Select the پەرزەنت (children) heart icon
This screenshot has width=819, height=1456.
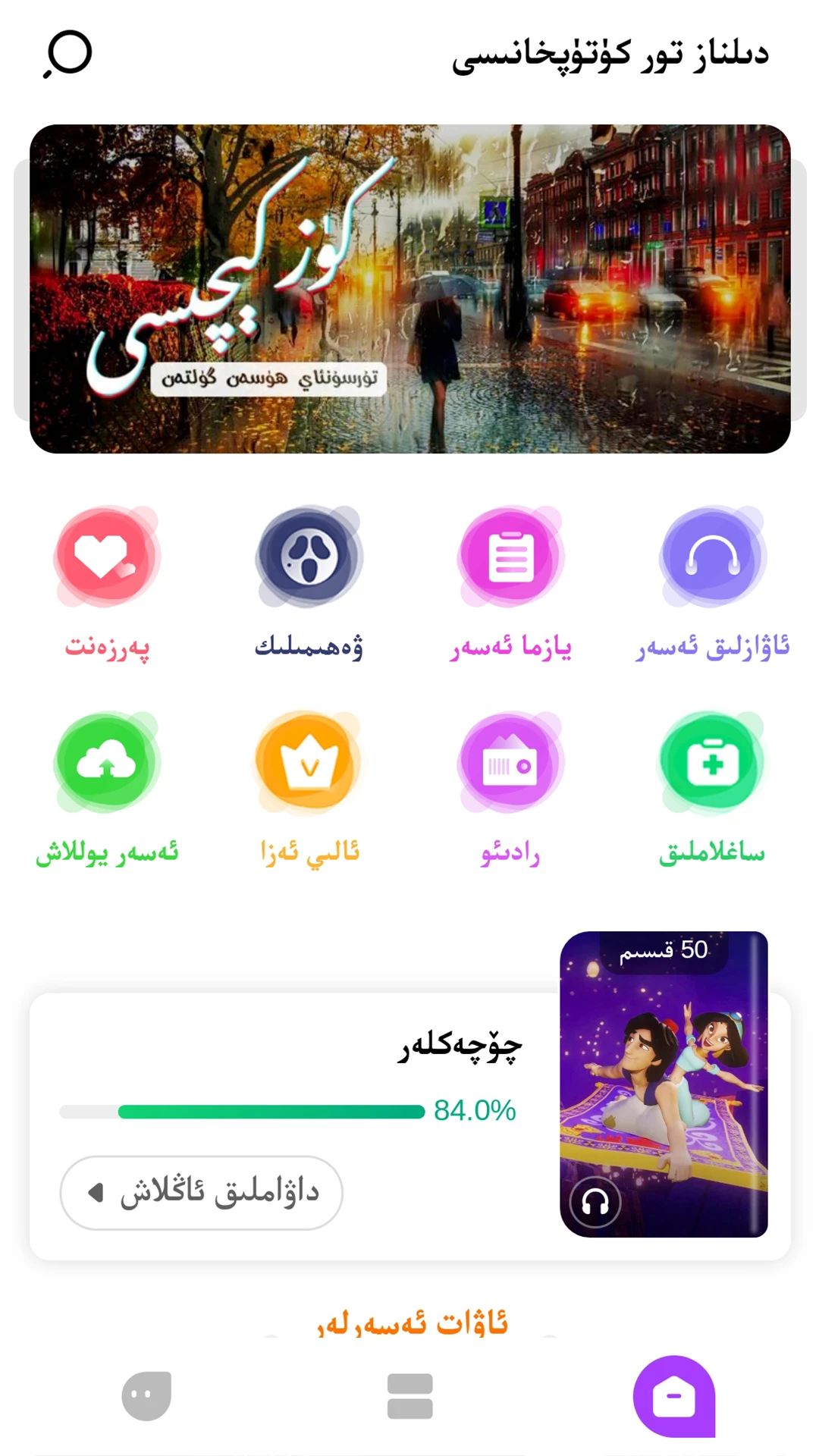coord(106,556)
